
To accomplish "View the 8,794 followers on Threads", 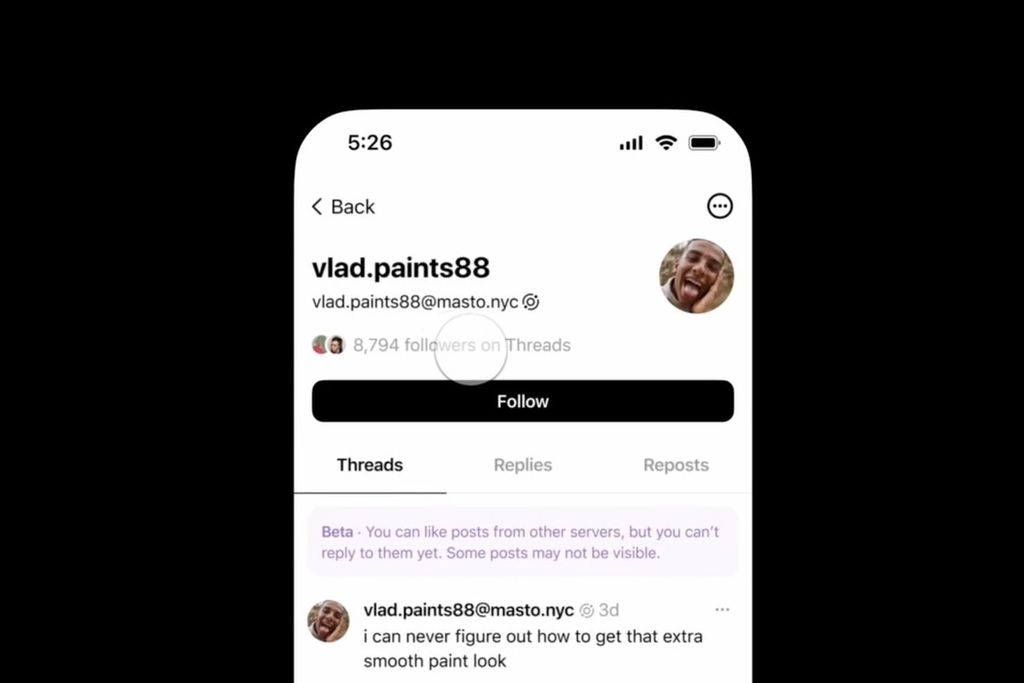I will pyautogui.click(x=460, y=345).
